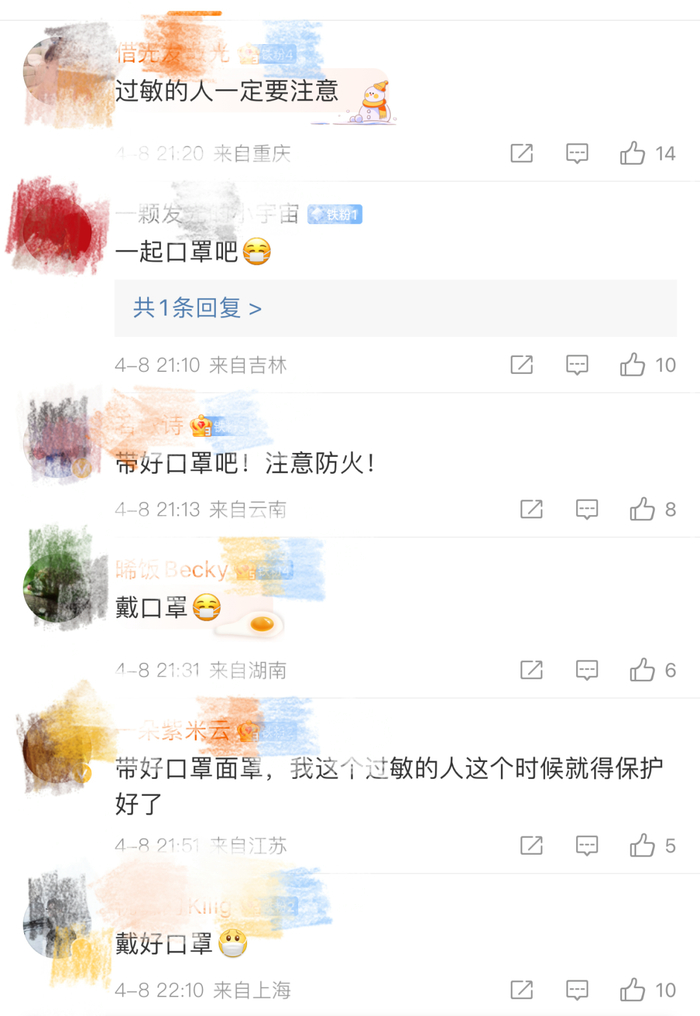The image size is (700, 1016).
Task: Reply to the 带好口罩面罩 comment from 江苏
Action: pyautogui.click(x=587, y=846)
